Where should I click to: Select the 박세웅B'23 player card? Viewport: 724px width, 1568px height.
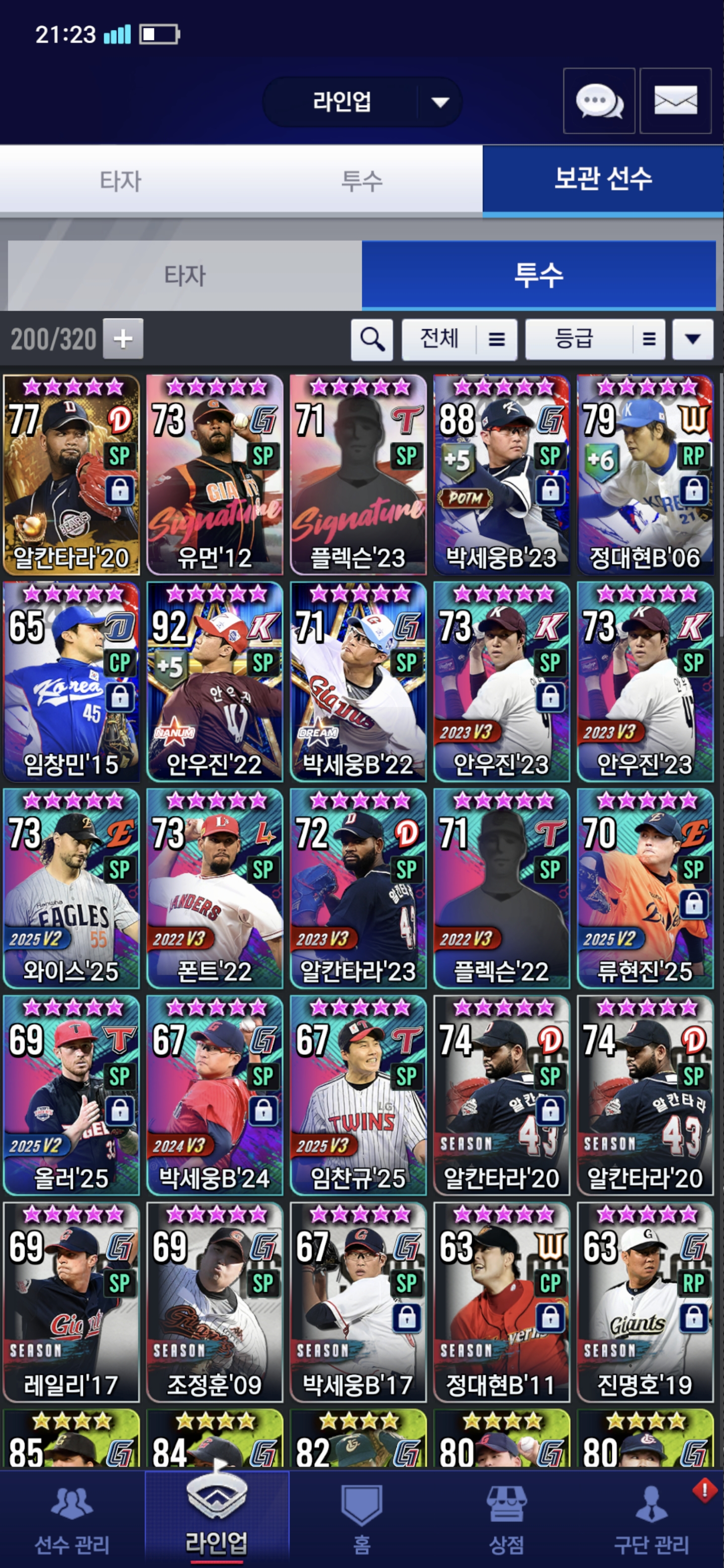coord(501,475)
